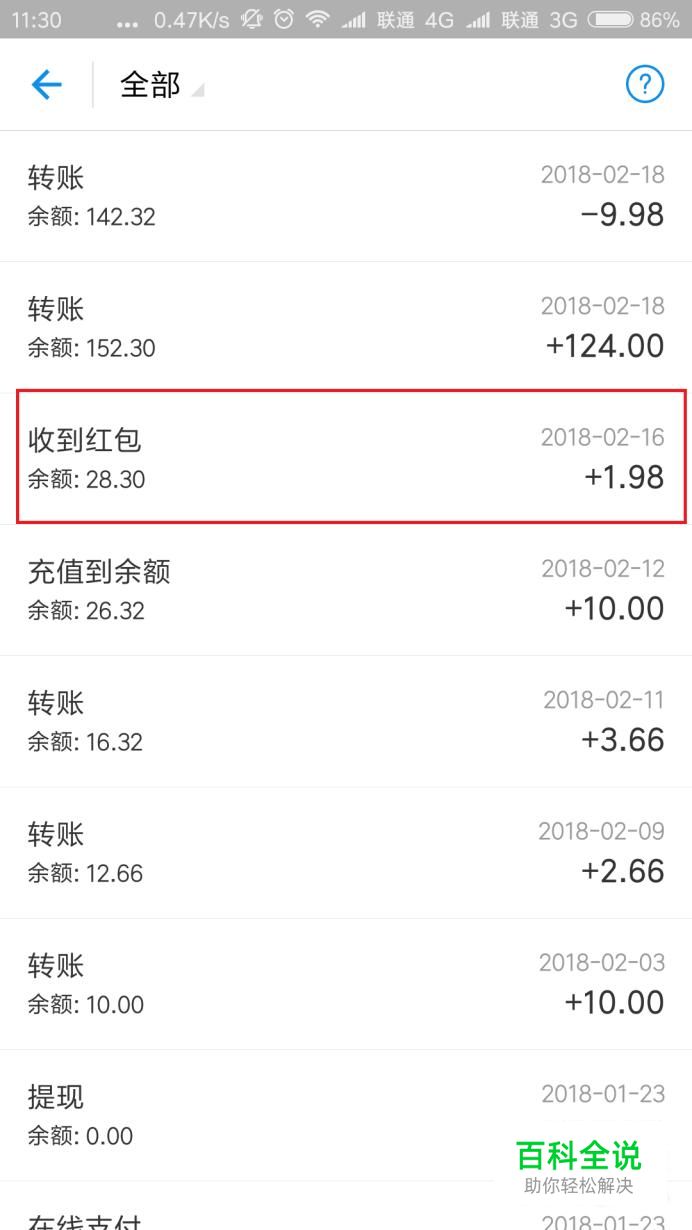Go back using the blue arrow
692x1230 pixels.
point(47,85)
